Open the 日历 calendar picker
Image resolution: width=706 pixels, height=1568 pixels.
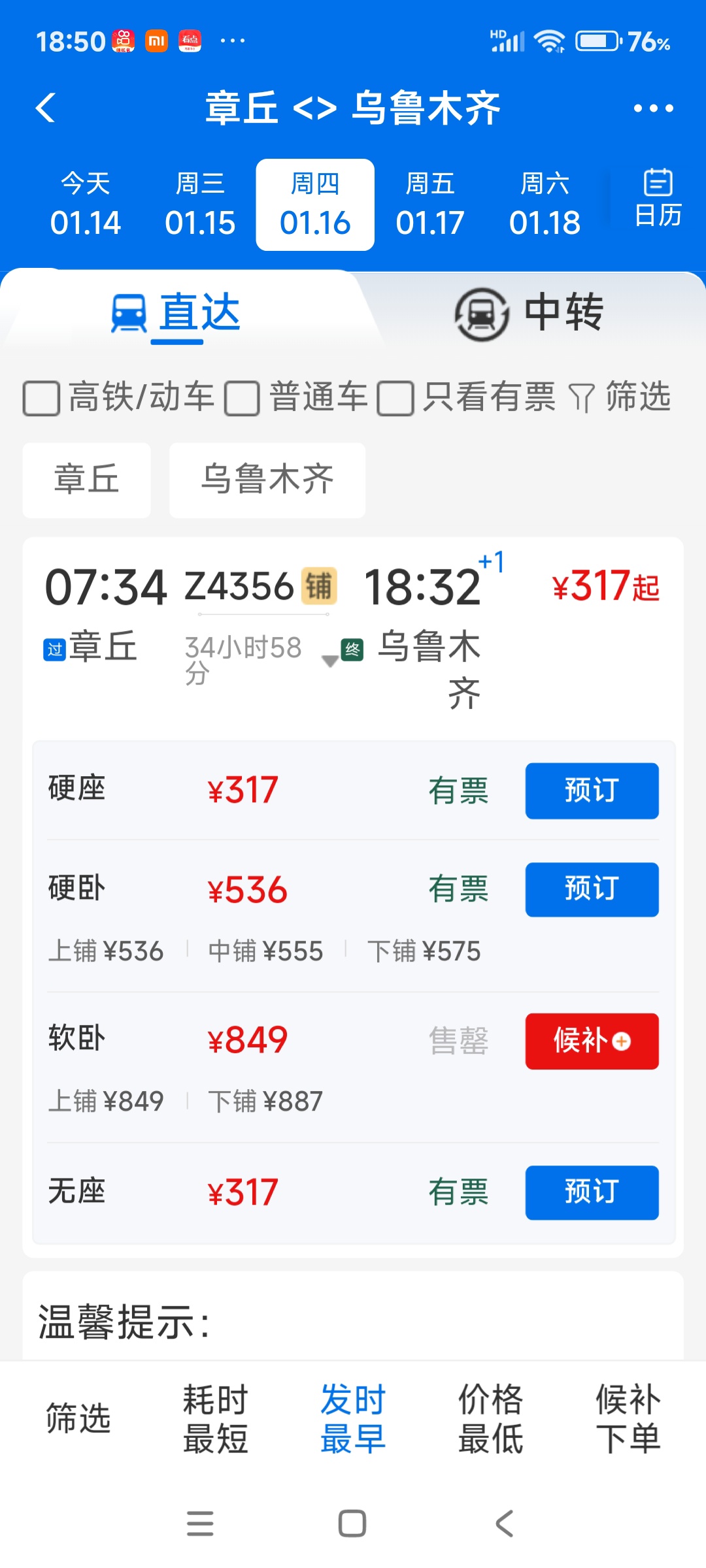(x=658, y=198)
